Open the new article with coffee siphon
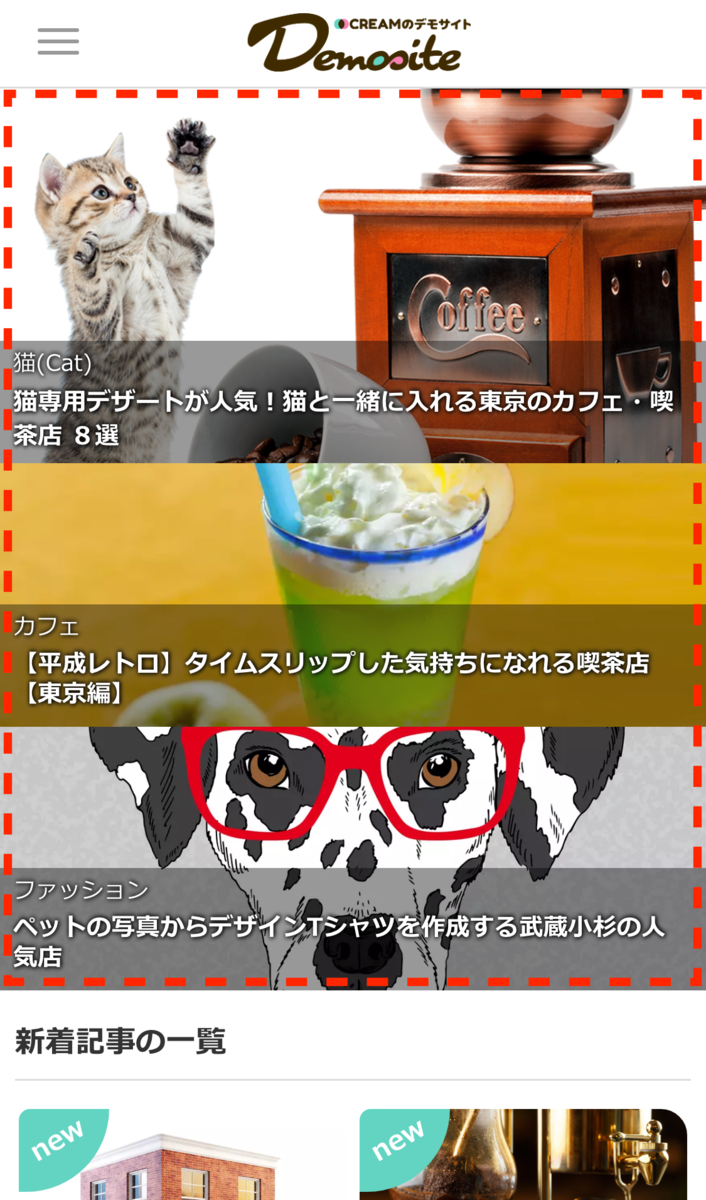Image resolution: width=706 pixels, height=1200 pixels. 523,1160
